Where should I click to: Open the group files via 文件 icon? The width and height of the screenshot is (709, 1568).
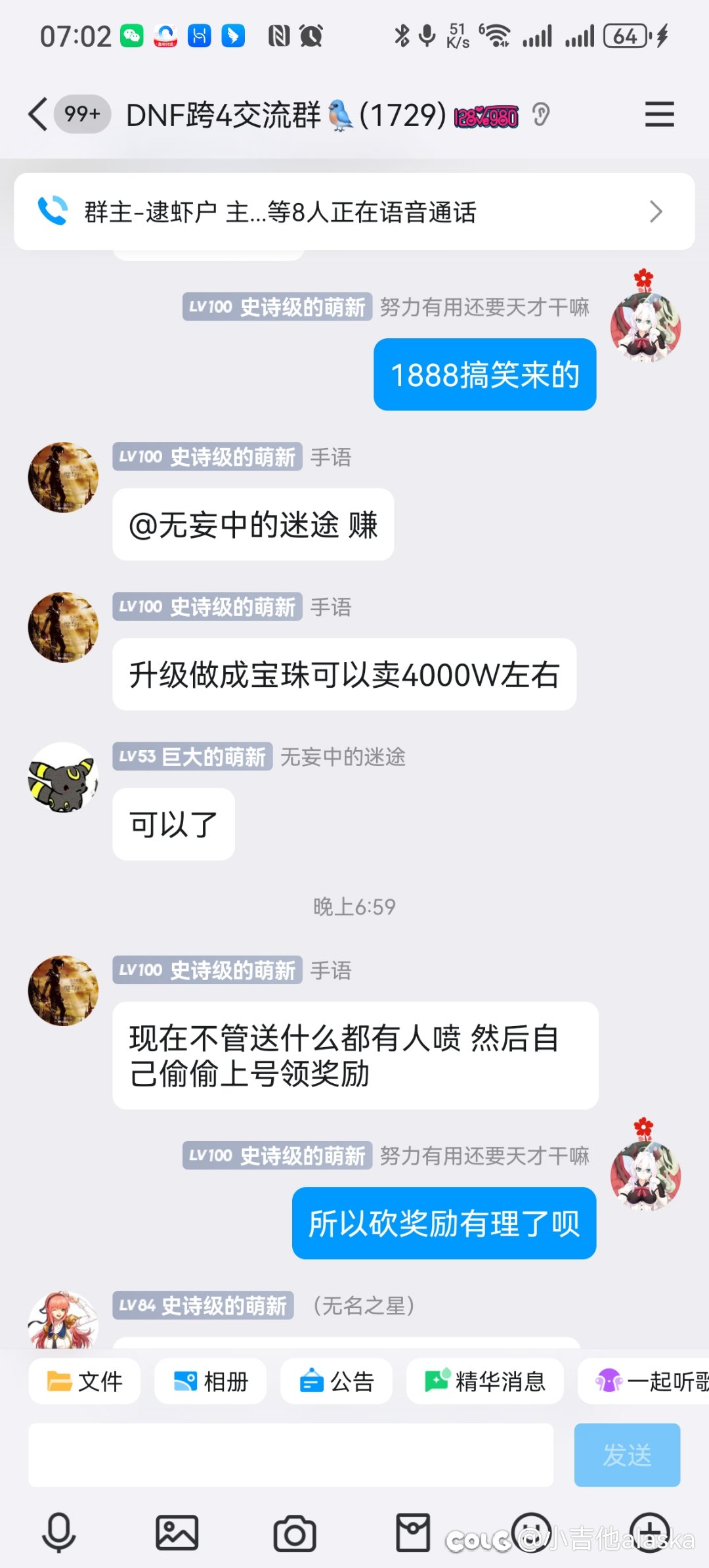click(84, 1381)
